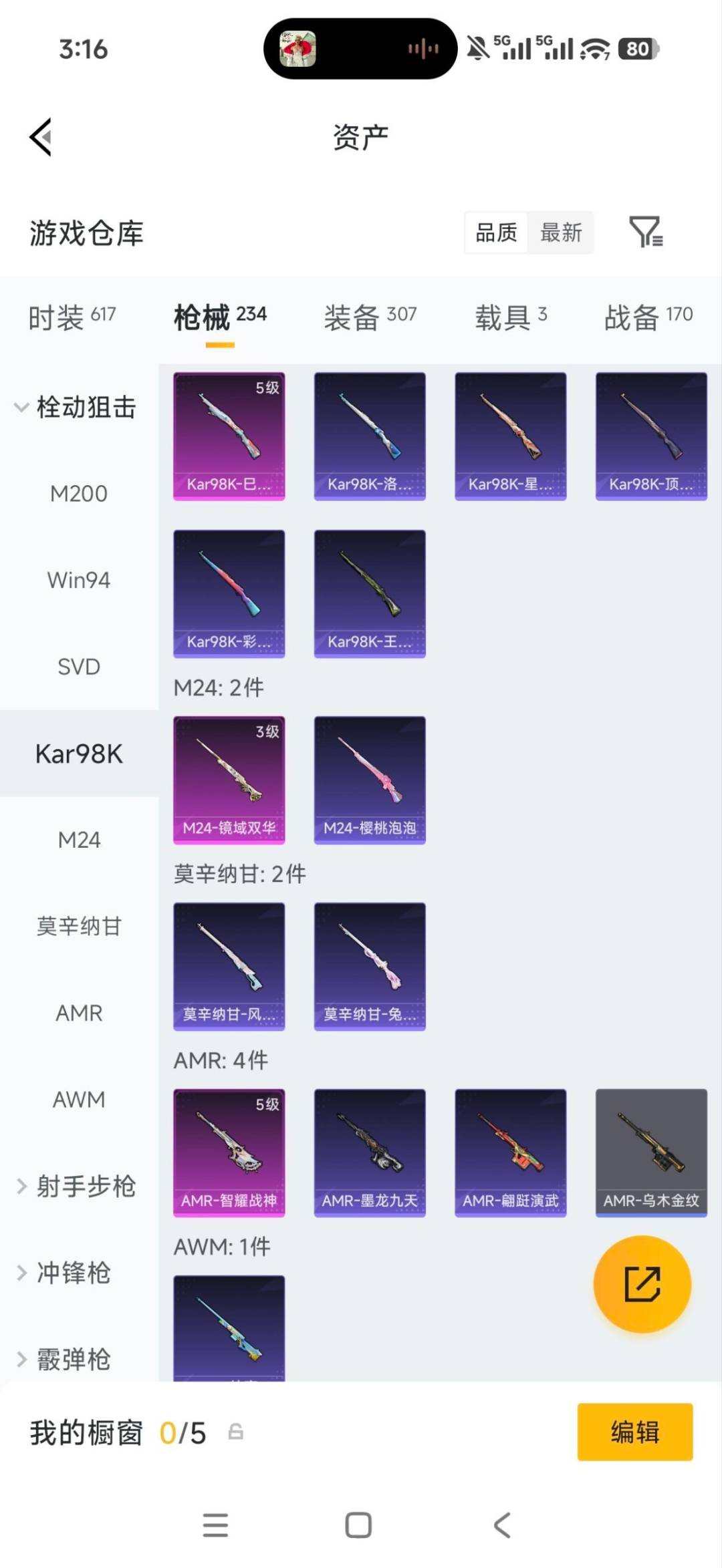Image resolution: width=722 pixels, height=1568 pixels.
Task: Select AWM in the sidebar
Action: (79, 1099)
